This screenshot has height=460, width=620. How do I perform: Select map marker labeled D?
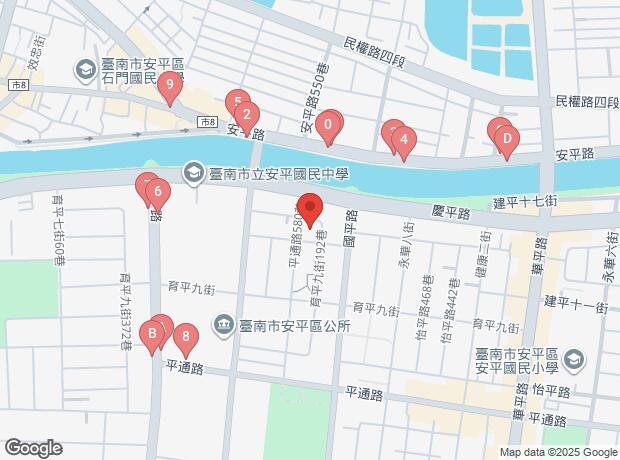(x=506, y=140)
